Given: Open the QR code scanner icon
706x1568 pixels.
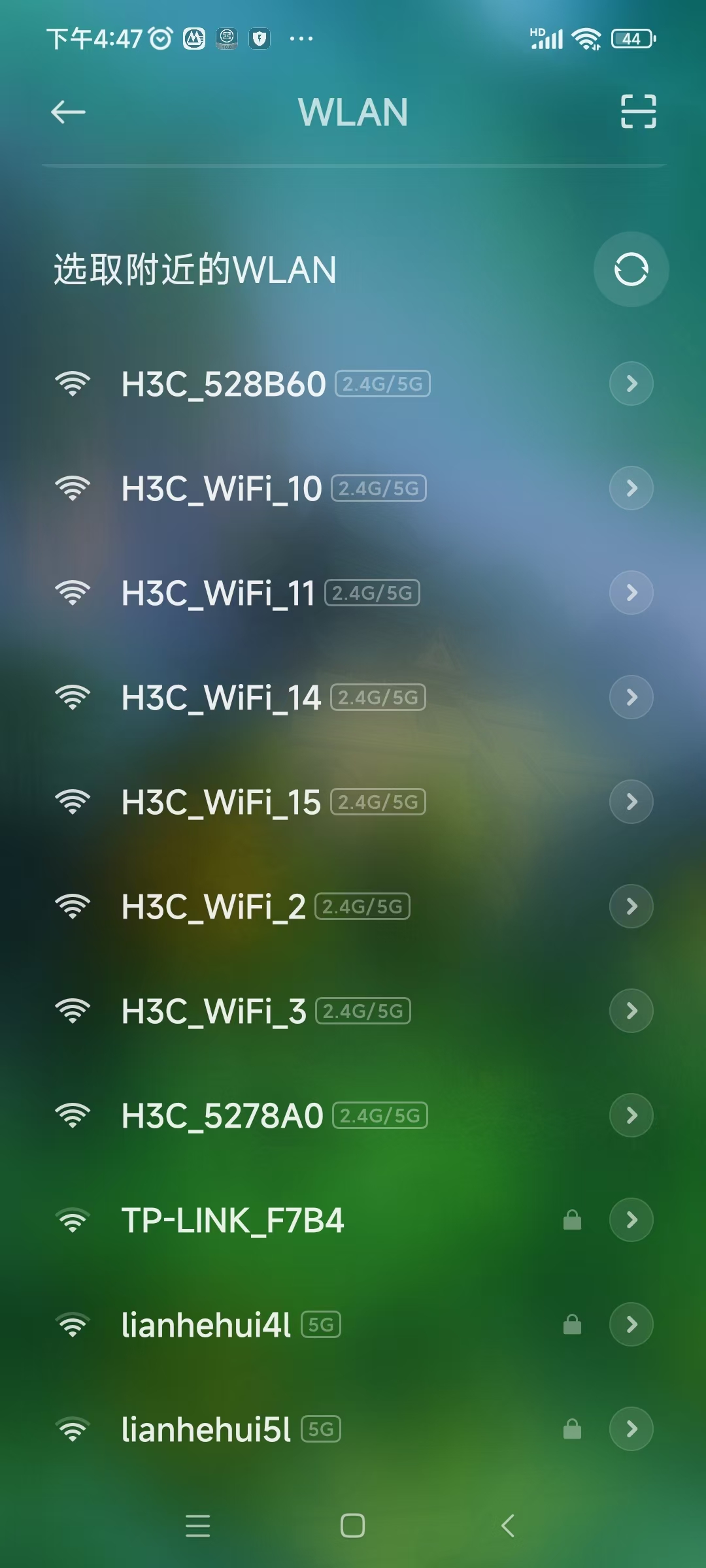Looking at the screenshot, I should point(638,112).
